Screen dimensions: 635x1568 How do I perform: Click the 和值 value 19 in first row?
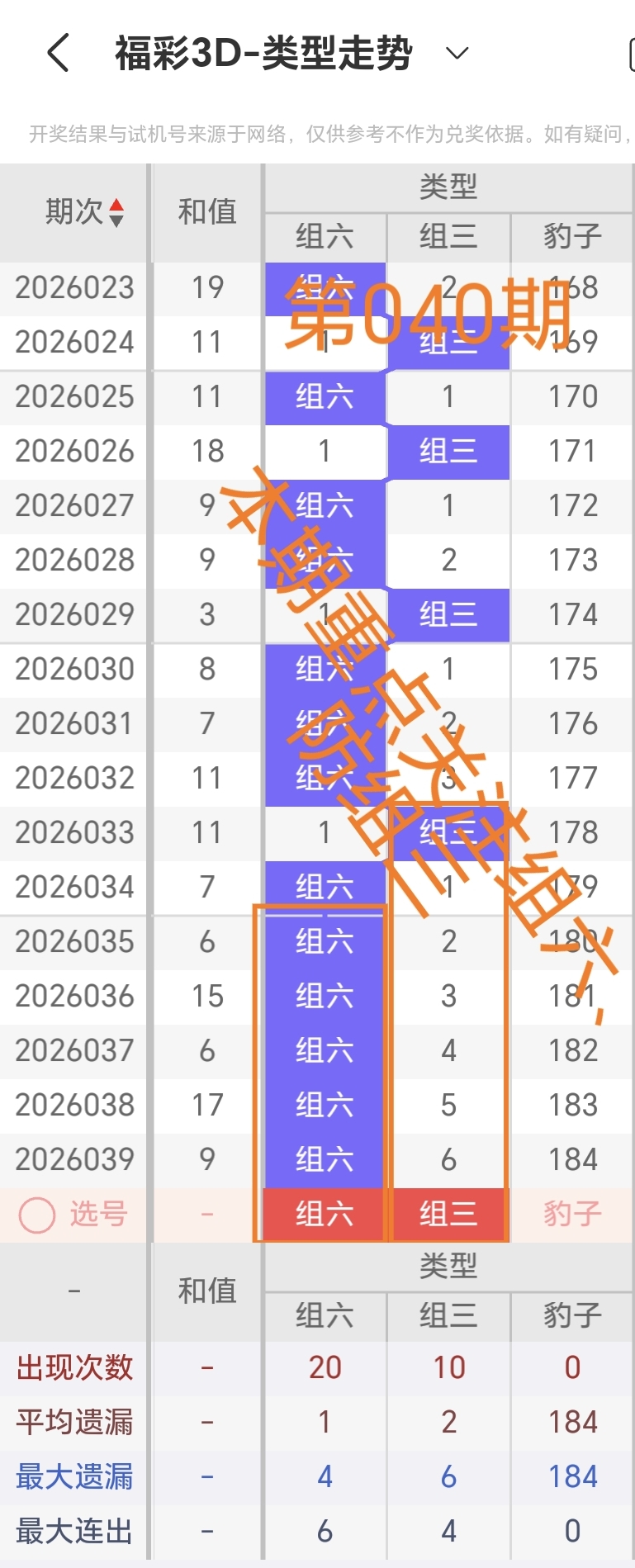205,288
